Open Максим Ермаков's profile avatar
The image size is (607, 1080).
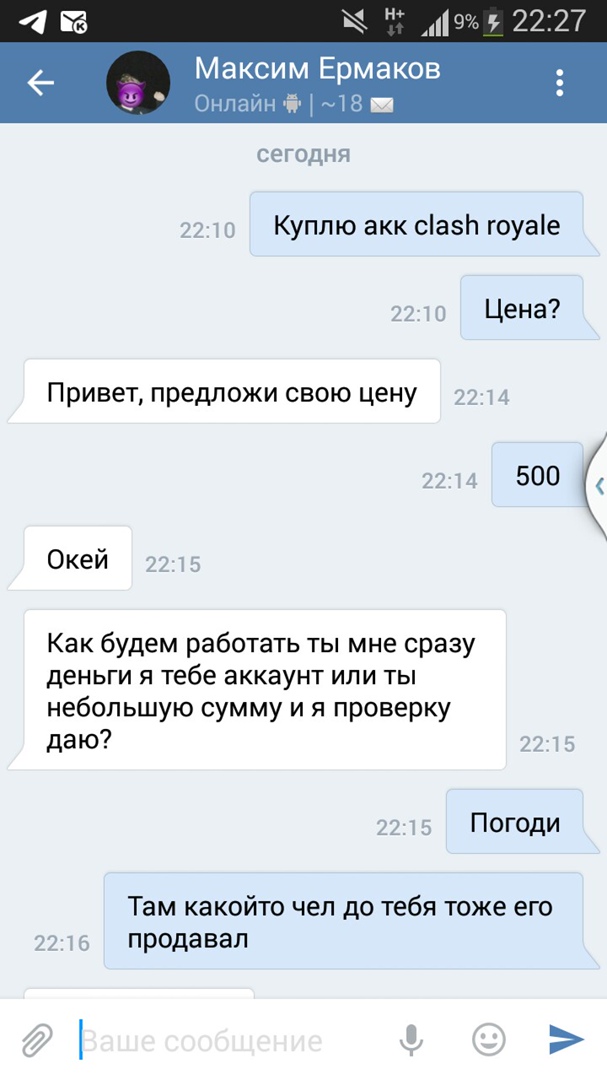click(x=138, y=83)
